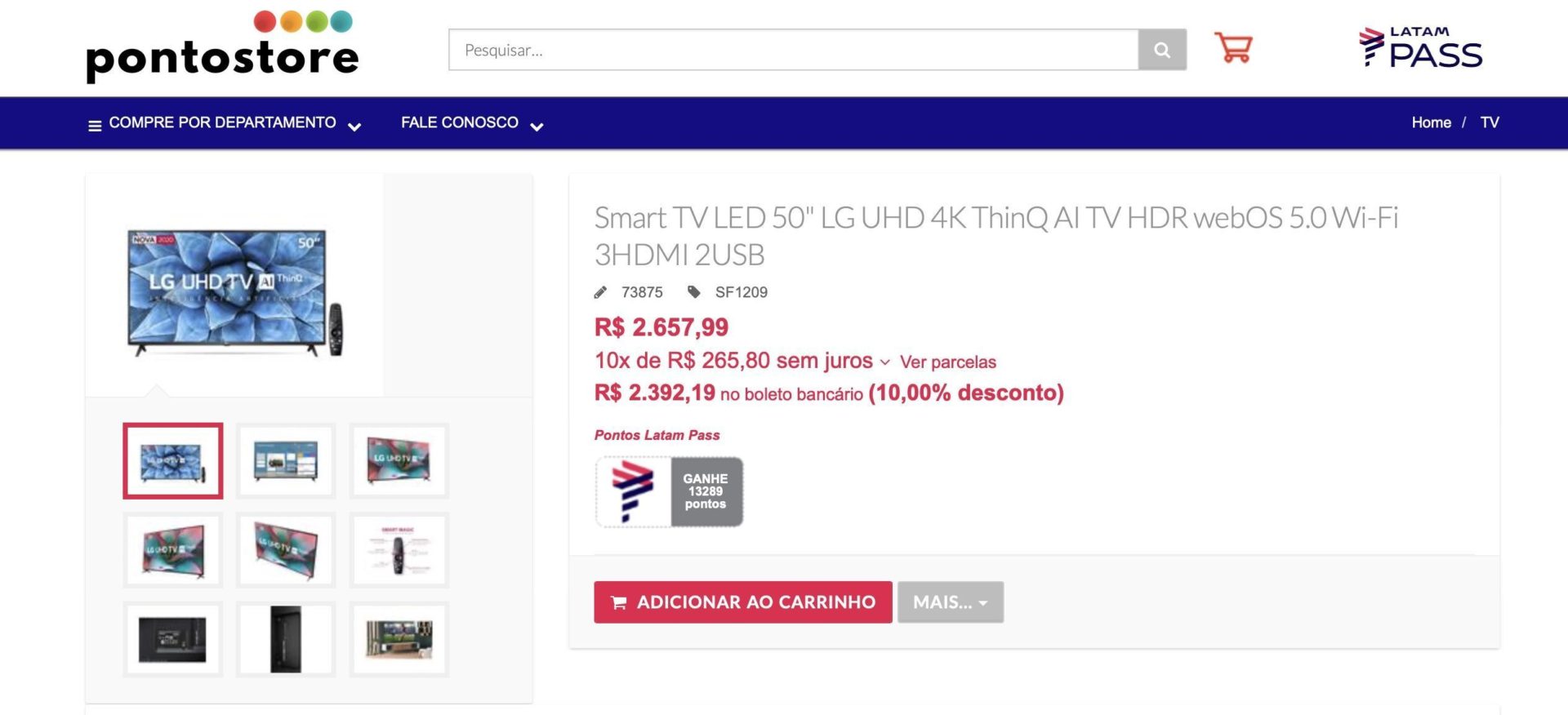Image resolution: width=1568 pixels, height=715 pixels.
Task: Open the Mais... dropdown
Action: pos(950,602)
